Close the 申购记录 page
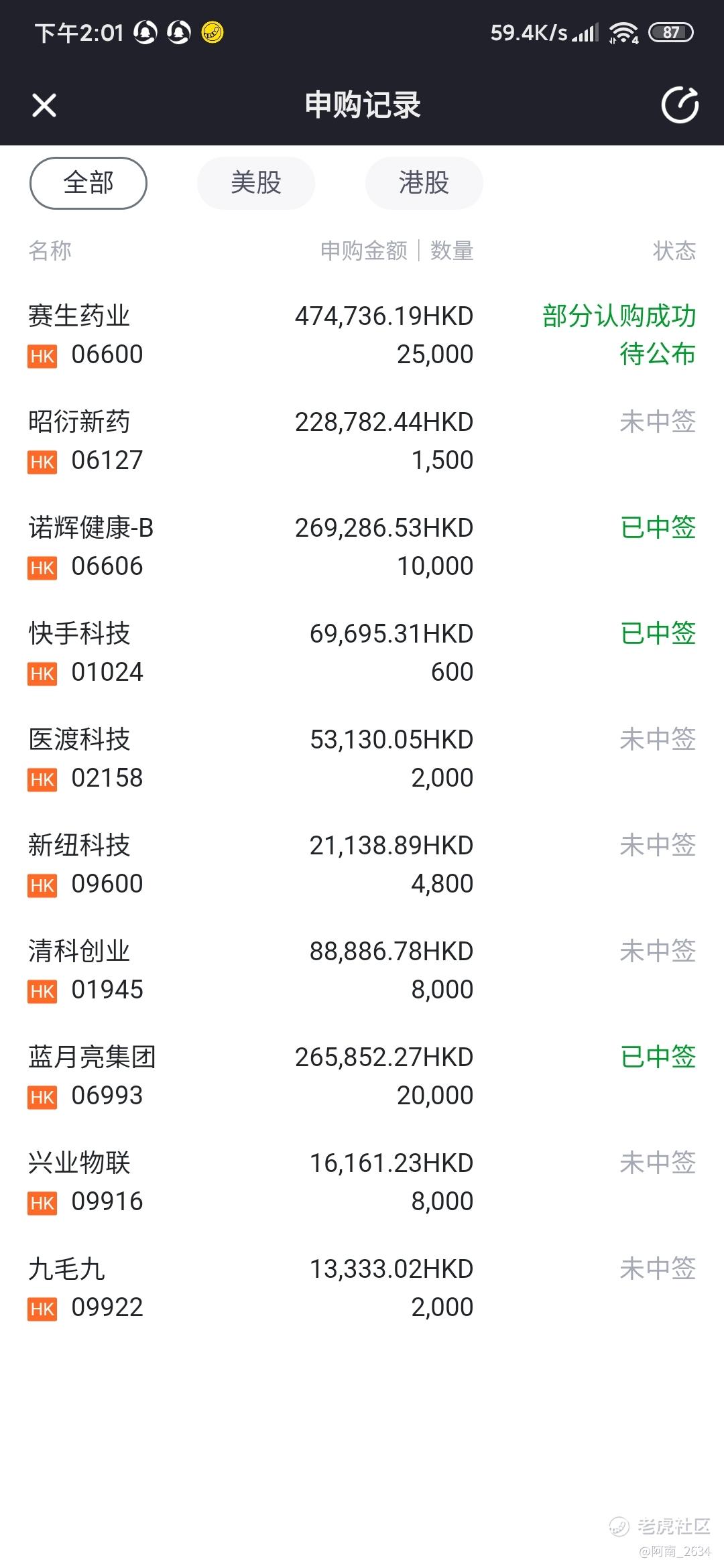This screenshot has height=1568, width=724. 44,105
